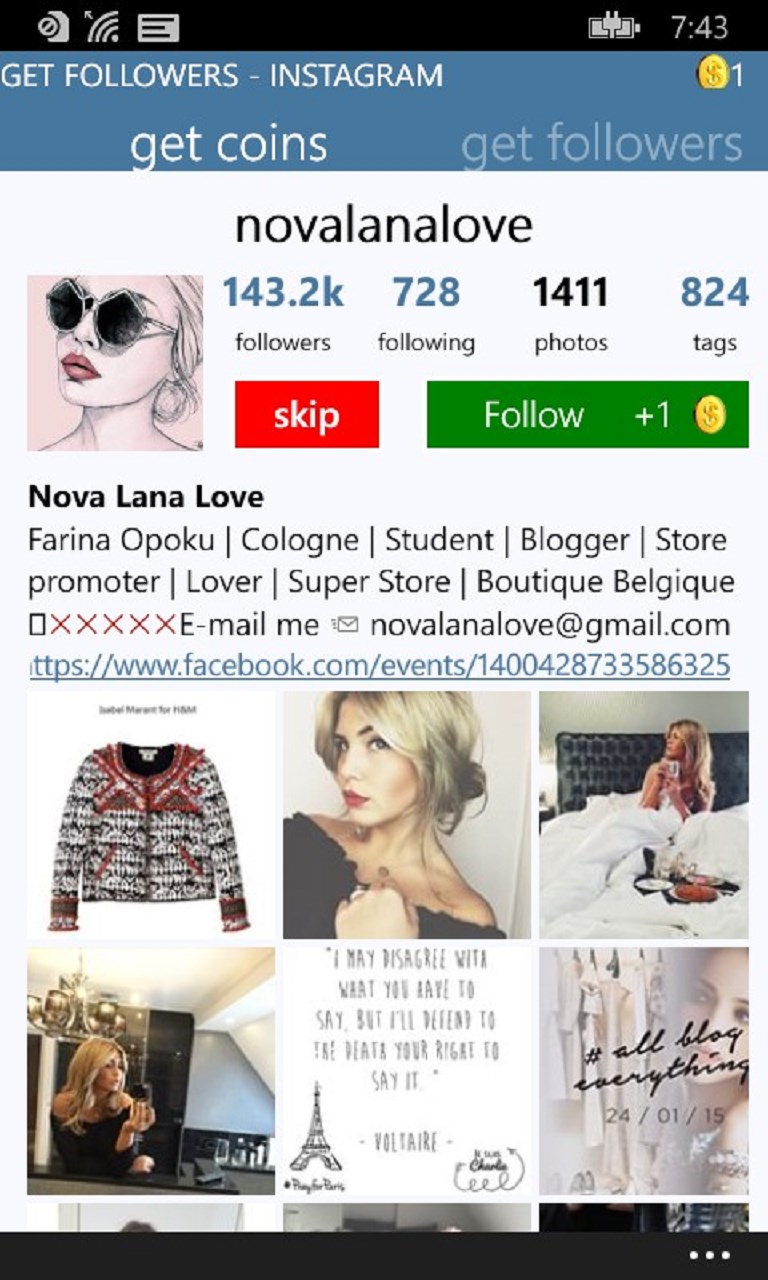Select the get coins tab
The height and width of the screenshot is (1280, 768).
228,144
